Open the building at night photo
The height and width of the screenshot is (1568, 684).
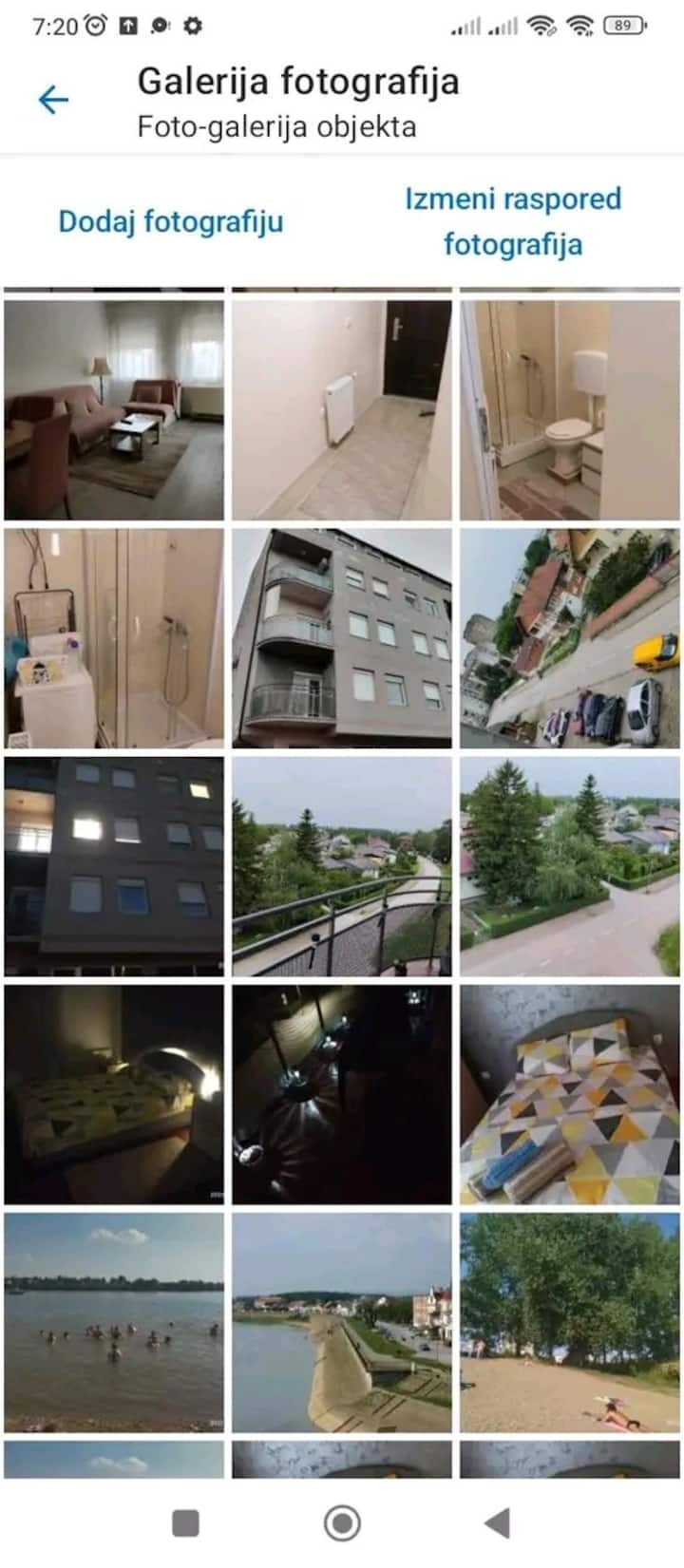[114, 866]
